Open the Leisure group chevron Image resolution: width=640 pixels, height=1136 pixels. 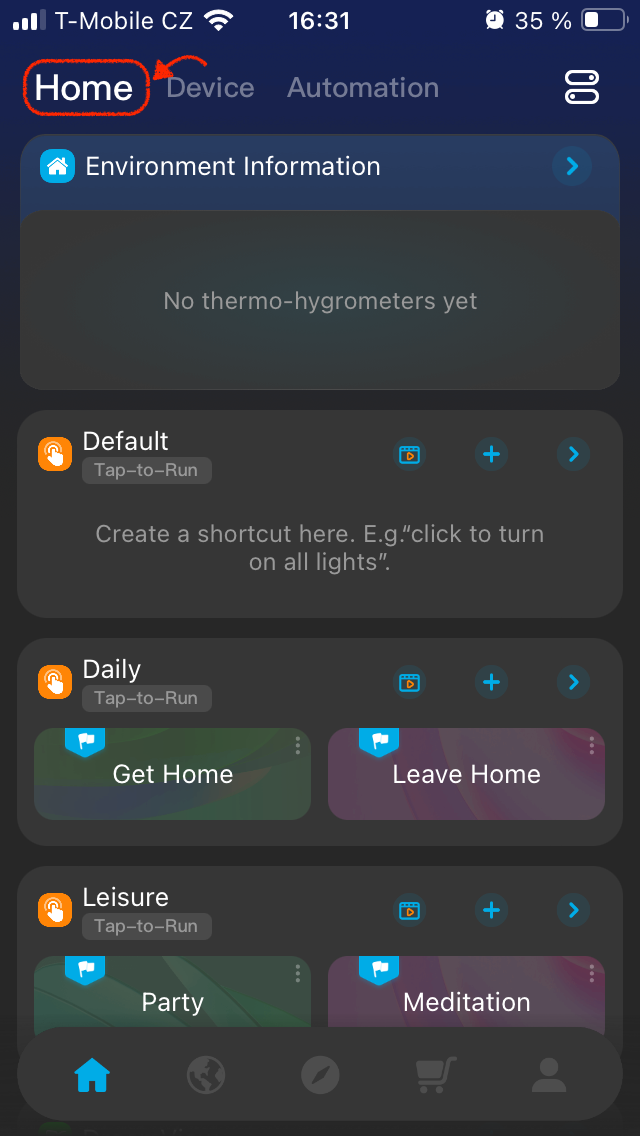[573, 911]
